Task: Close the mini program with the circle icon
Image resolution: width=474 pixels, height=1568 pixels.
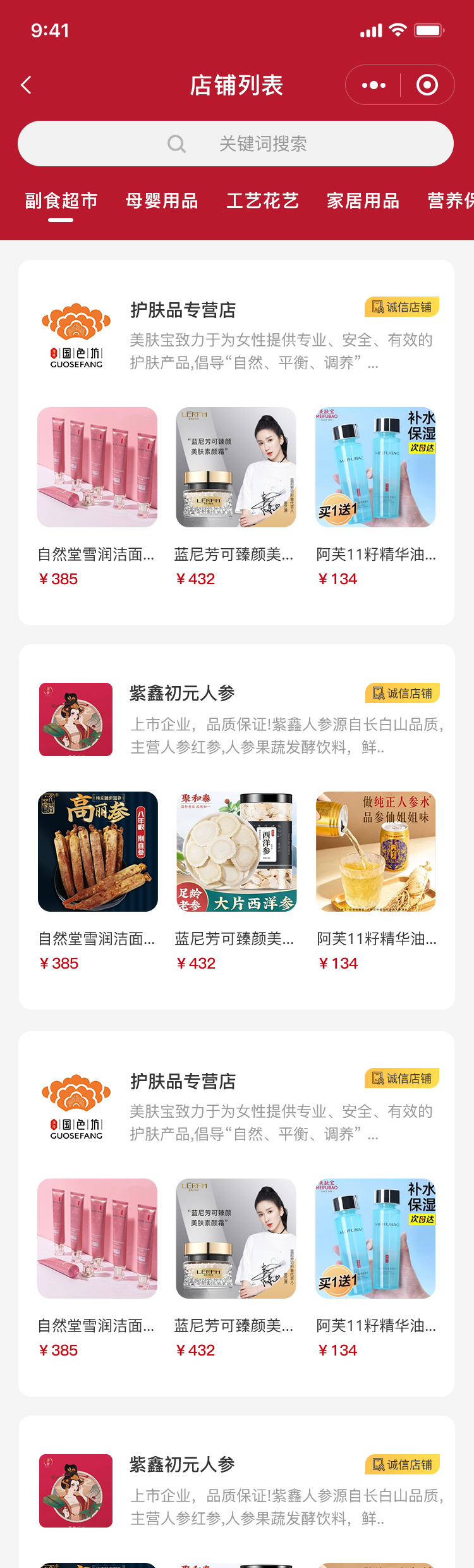Action: click(x=427, y=85)
